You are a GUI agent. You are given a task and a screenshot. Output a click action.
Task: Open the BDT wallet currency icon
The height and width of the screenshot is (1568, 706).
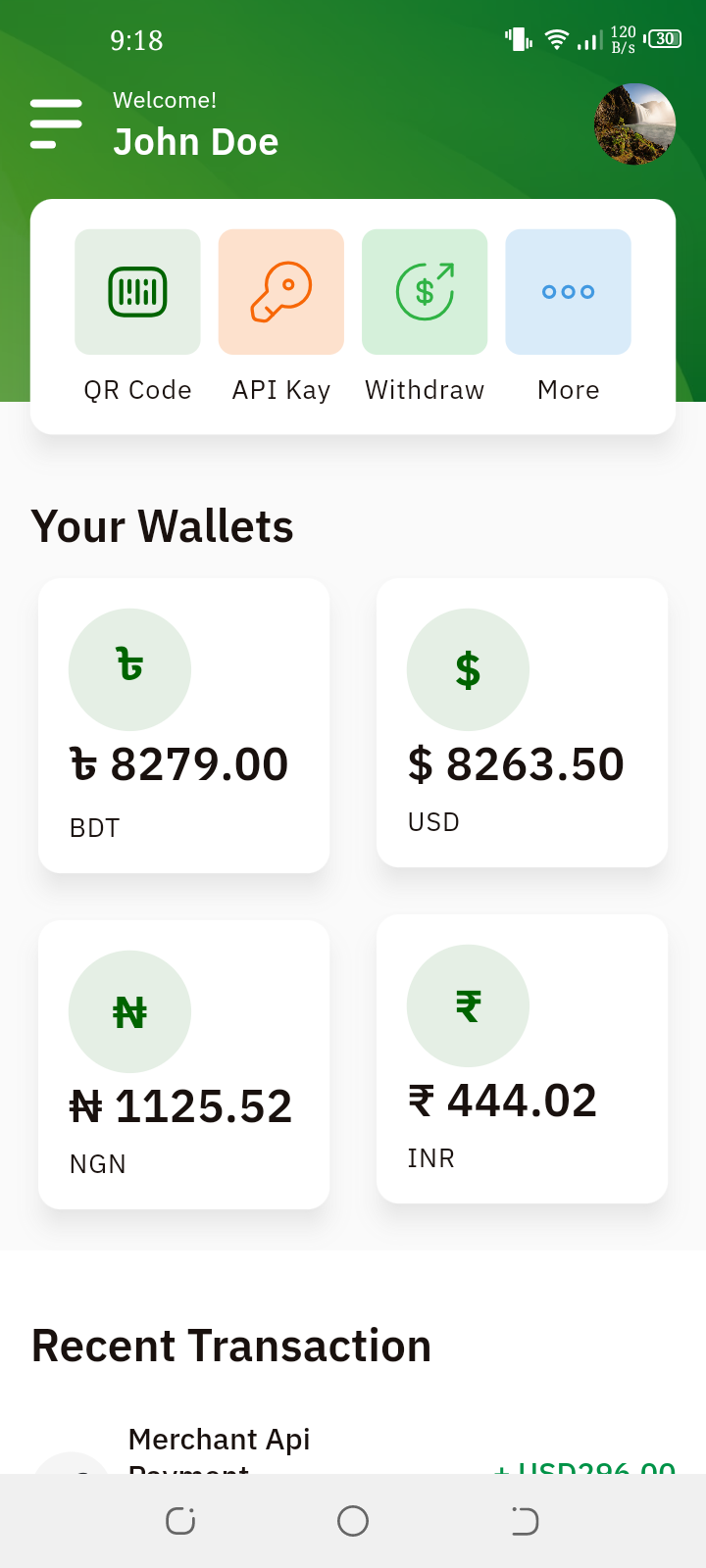[x=129, y=668]
